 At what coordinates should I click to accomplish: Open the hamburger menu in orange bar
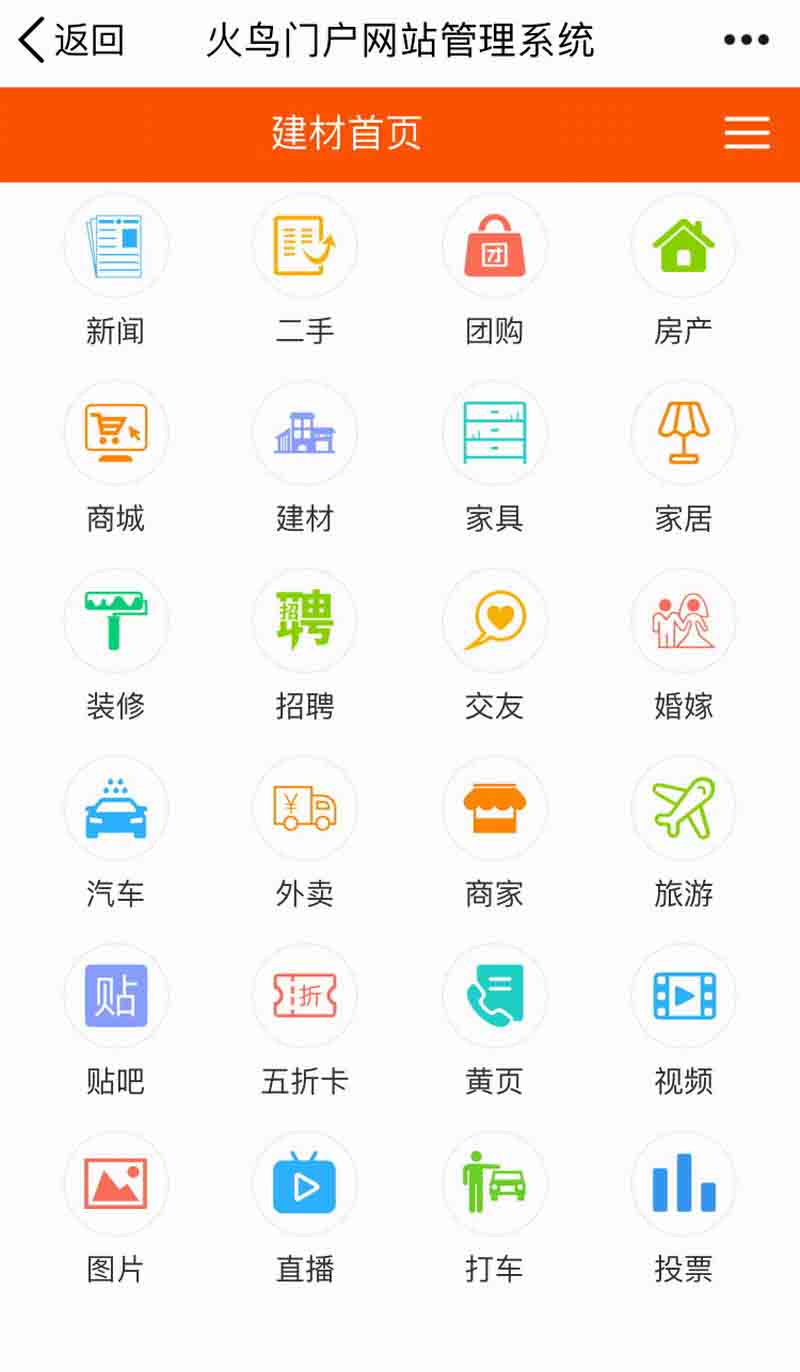coord(747,133)
